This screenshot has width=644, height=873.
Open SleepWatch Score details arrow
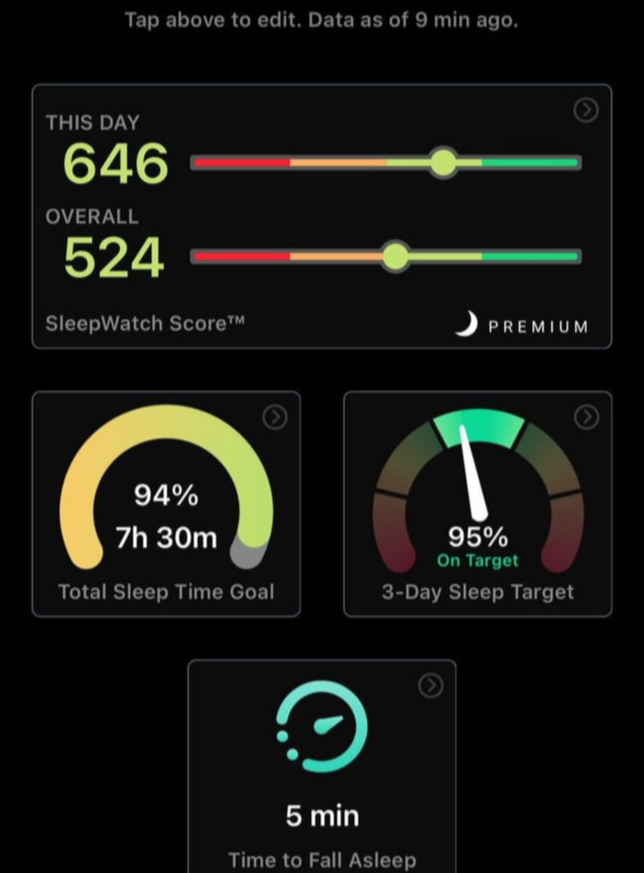(586, 111)
